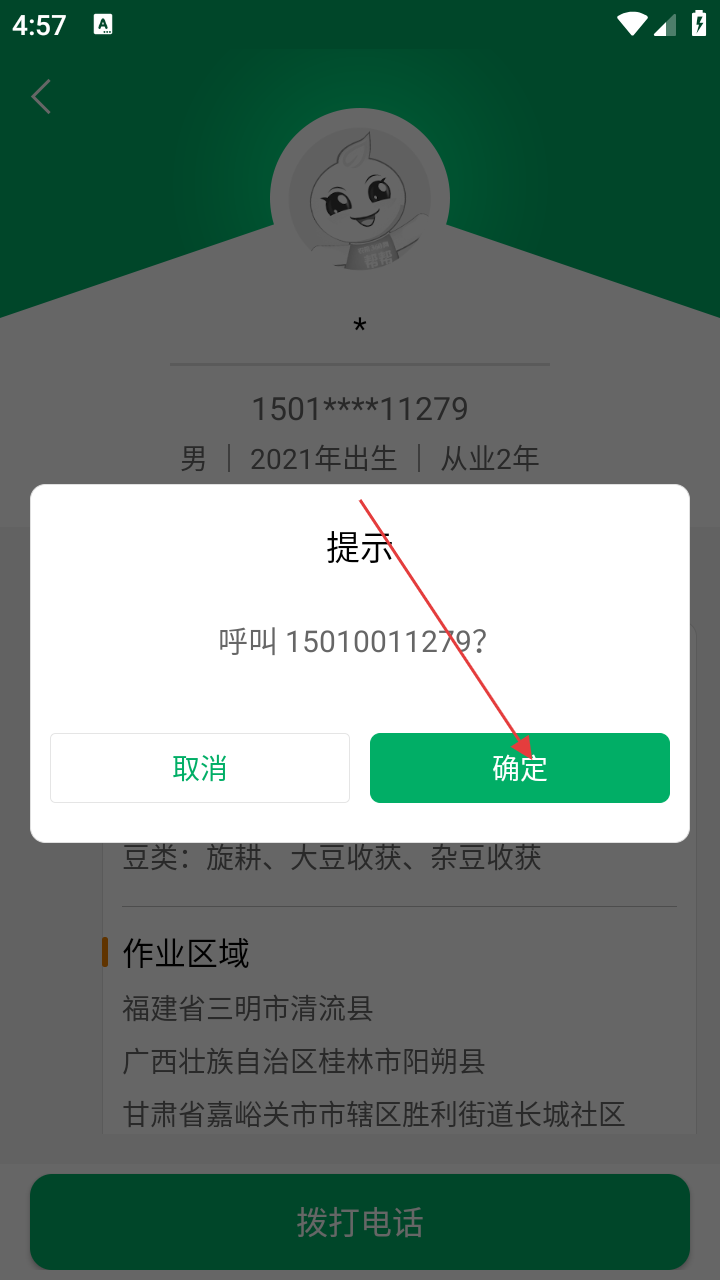Confirm the call with 确定
720x1280 pixels.
[x=519, y=768]
